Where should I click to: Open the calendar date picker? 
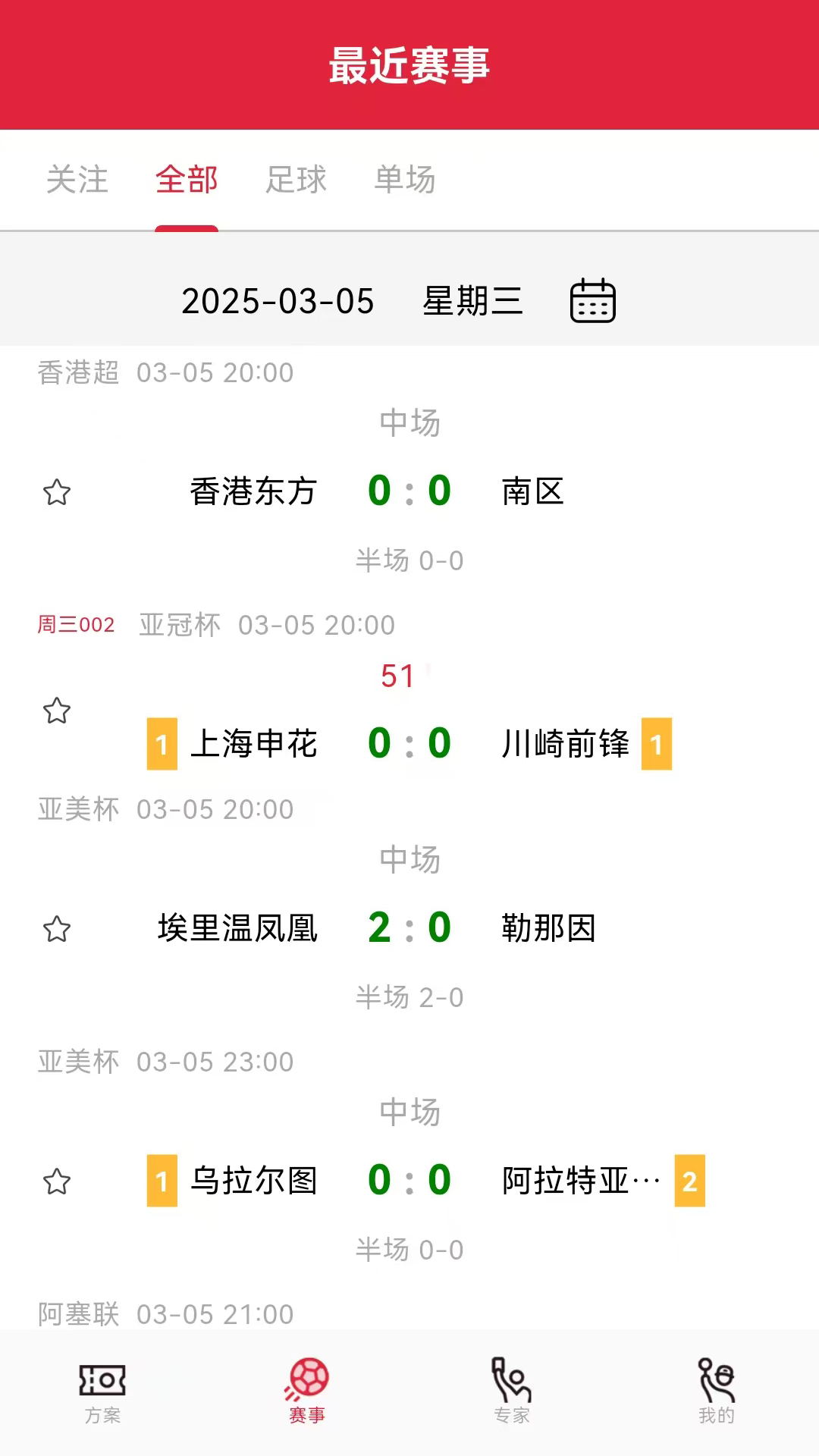click(x=594, y=300)
